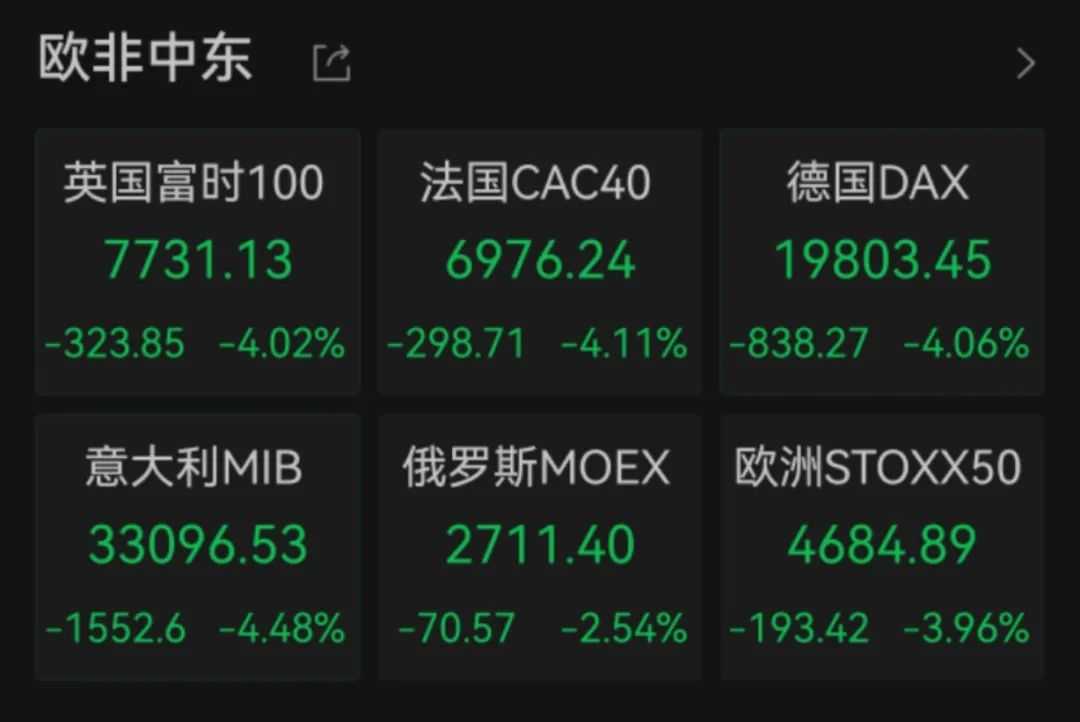View the 欧洲STOXX50 index card

881,547
